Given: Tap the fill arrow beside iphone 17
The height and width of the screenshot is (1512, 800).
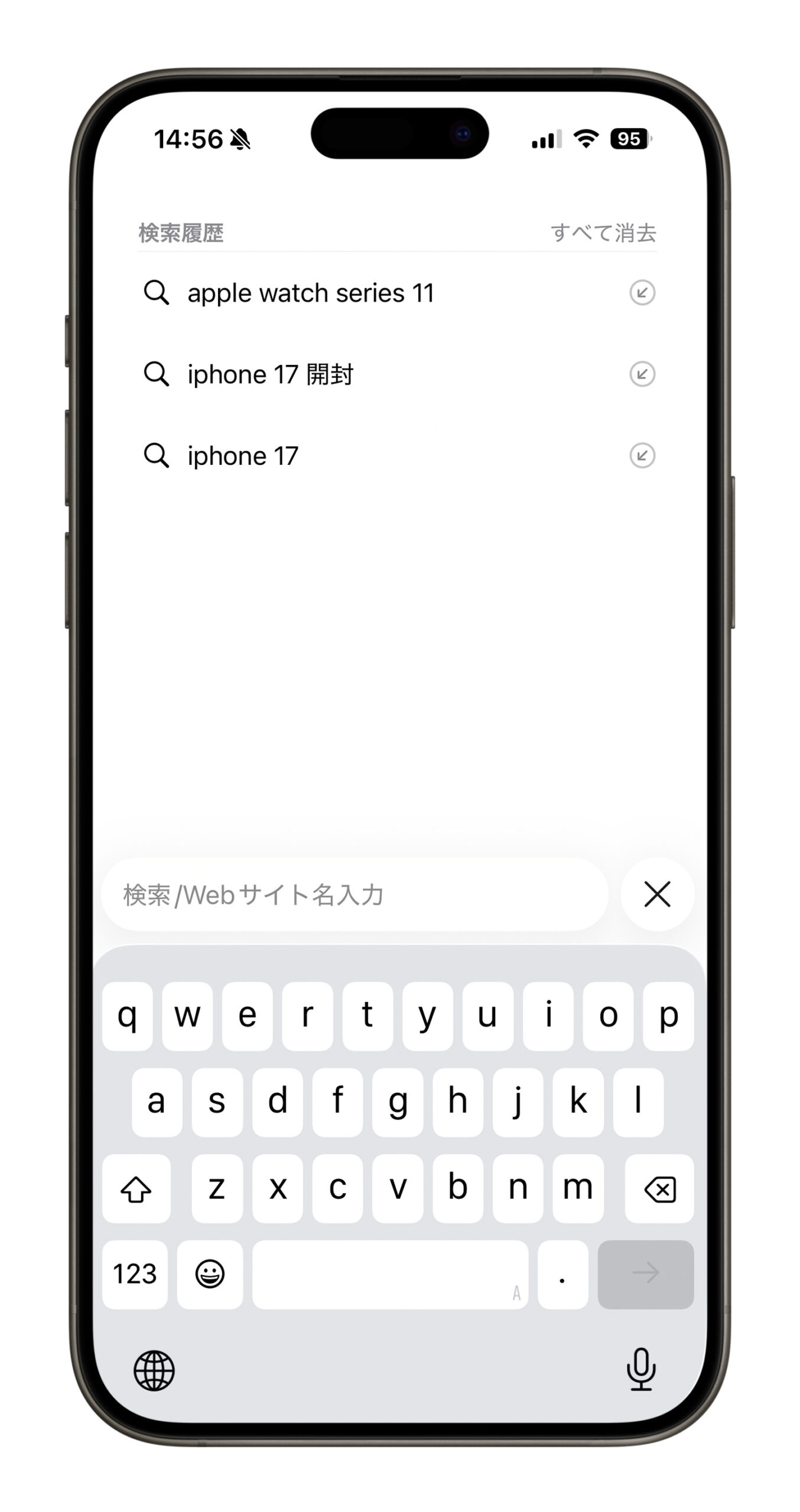Looking at the screenshot, I should pos(642,455).
